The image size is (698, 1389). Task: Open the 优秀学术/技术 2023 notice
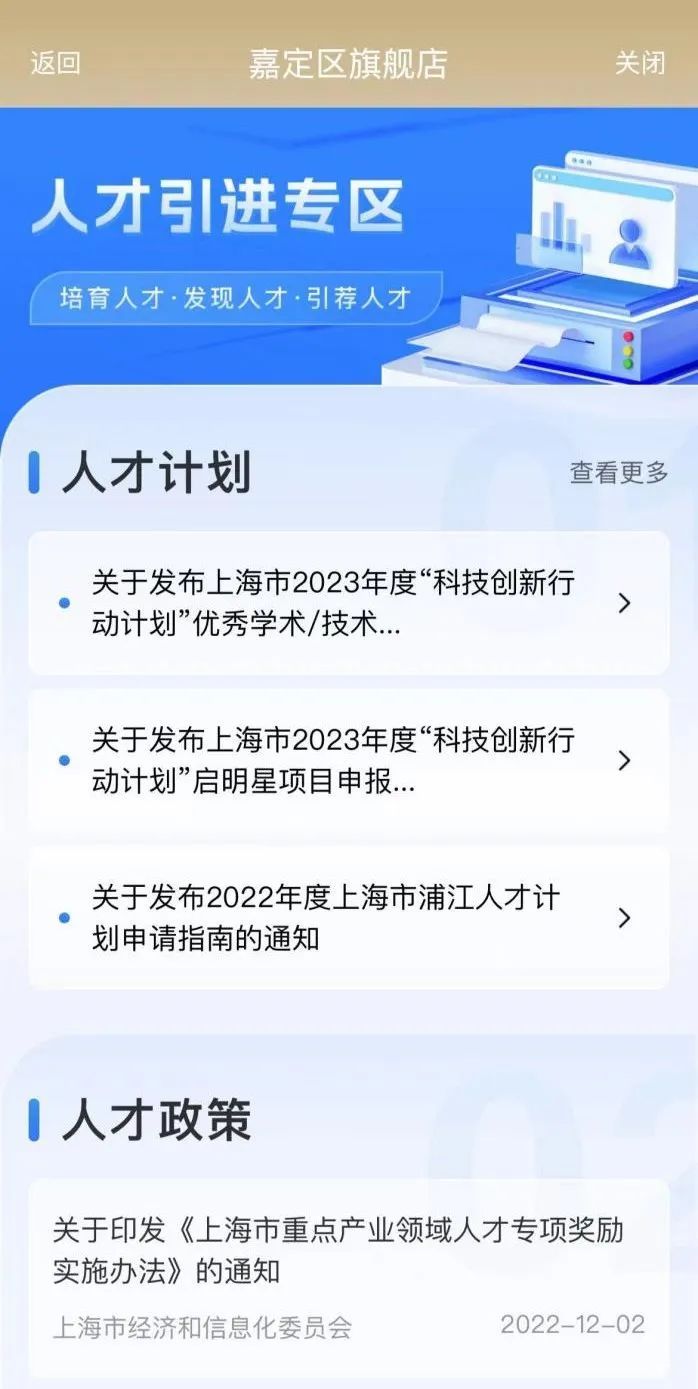pyautogui.click(x=347, y=603)
